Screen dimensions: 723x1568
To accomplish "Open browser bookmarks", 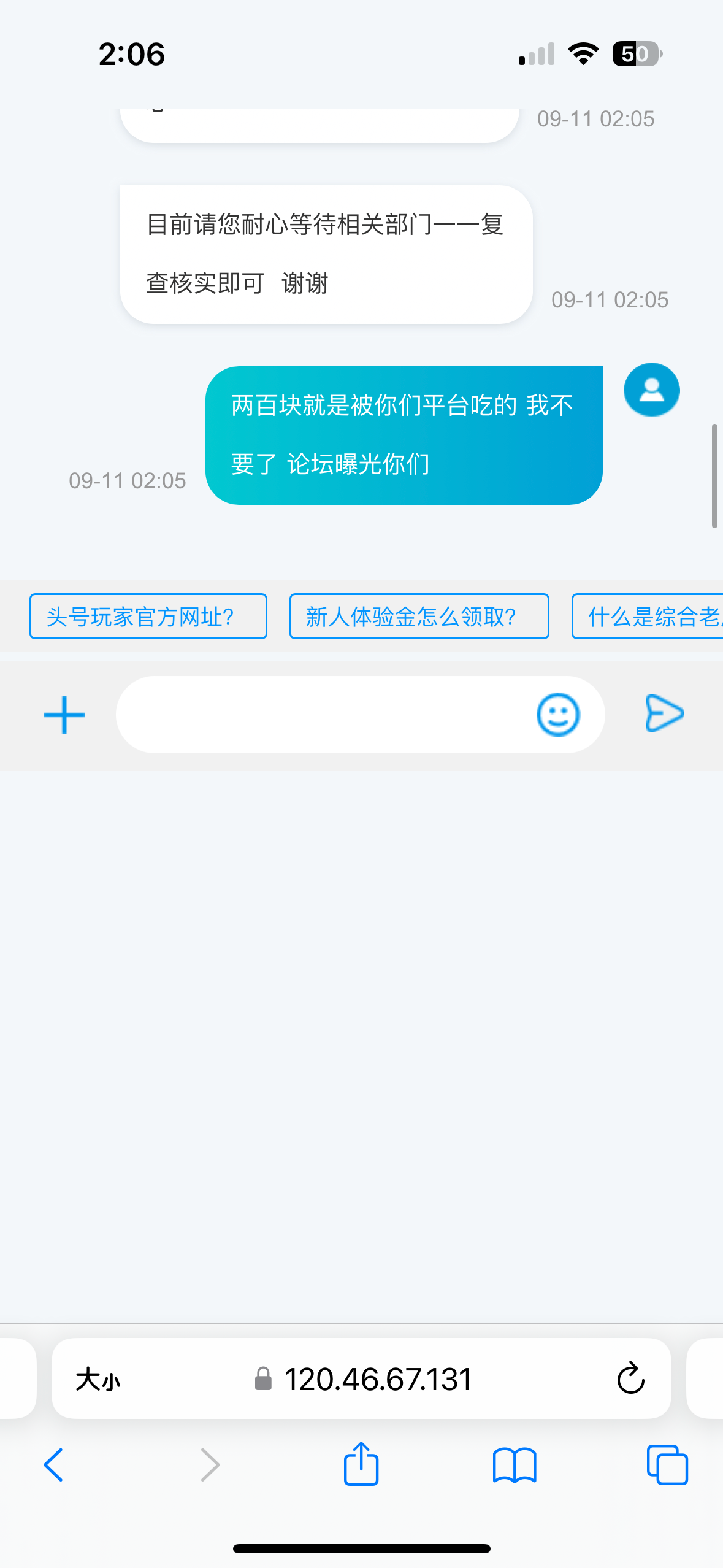I will click(515, 1465).
